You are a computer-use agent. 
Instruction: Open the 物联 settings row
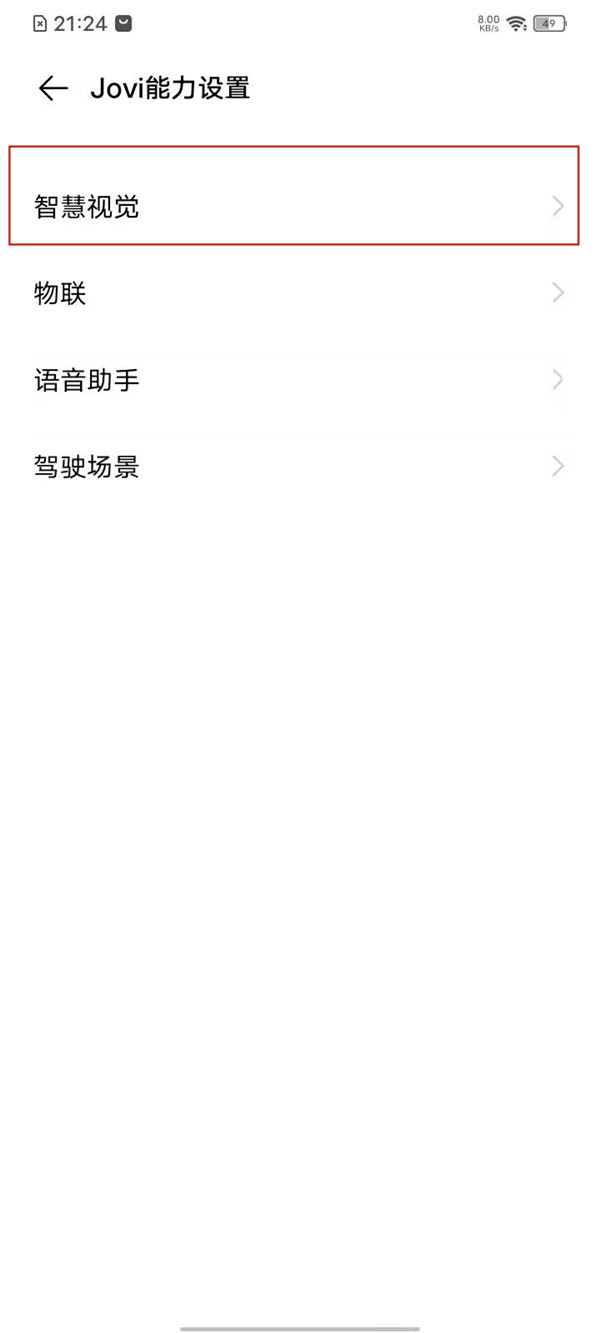(x=294, y=294)
